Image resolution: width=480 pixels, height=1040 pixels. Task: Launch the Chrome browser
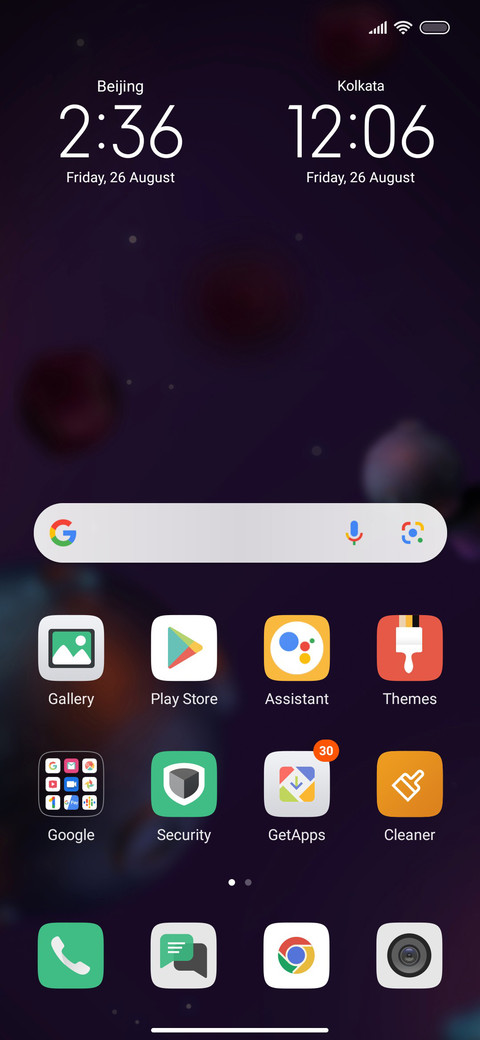[296, 956]
